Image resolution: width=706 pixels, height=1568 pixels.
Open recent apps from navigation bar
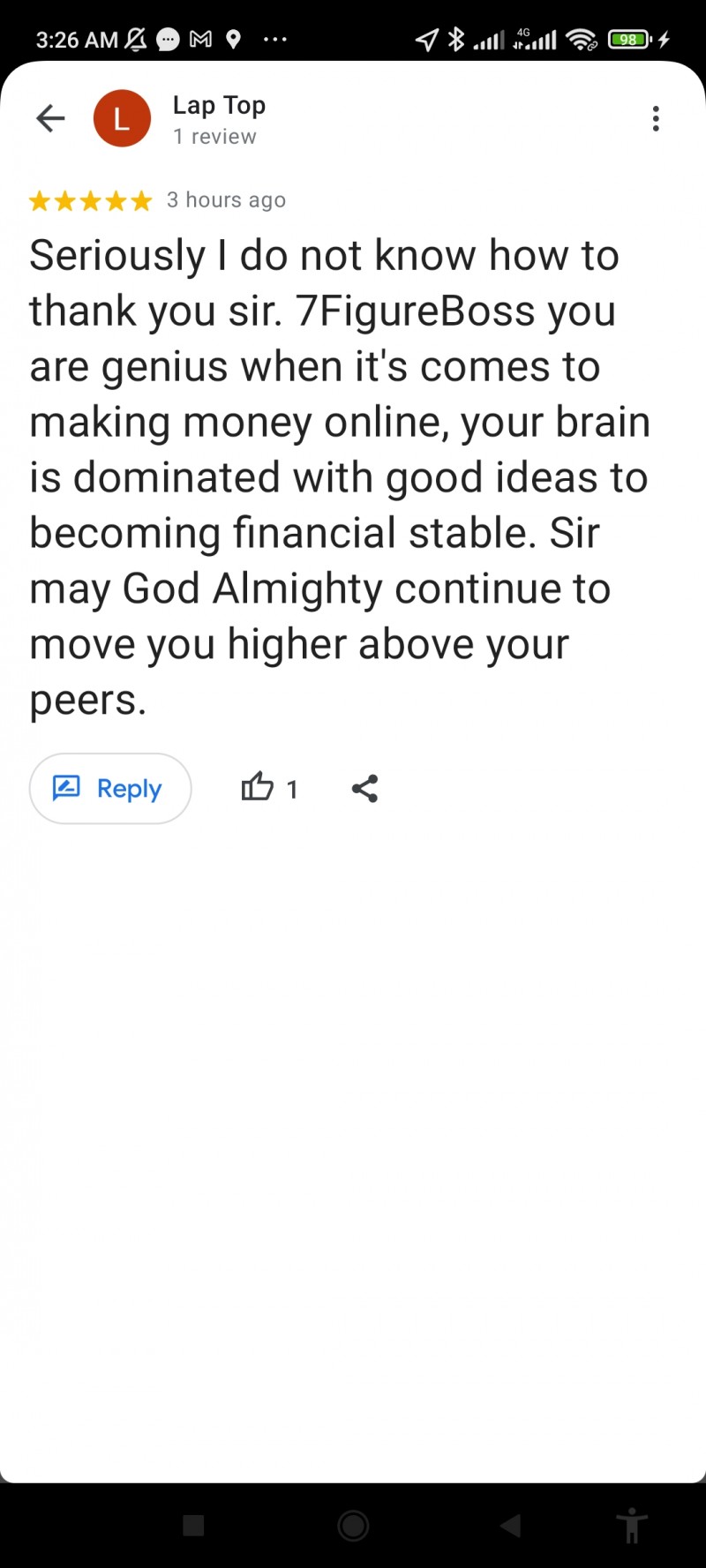coord(193,1525)
